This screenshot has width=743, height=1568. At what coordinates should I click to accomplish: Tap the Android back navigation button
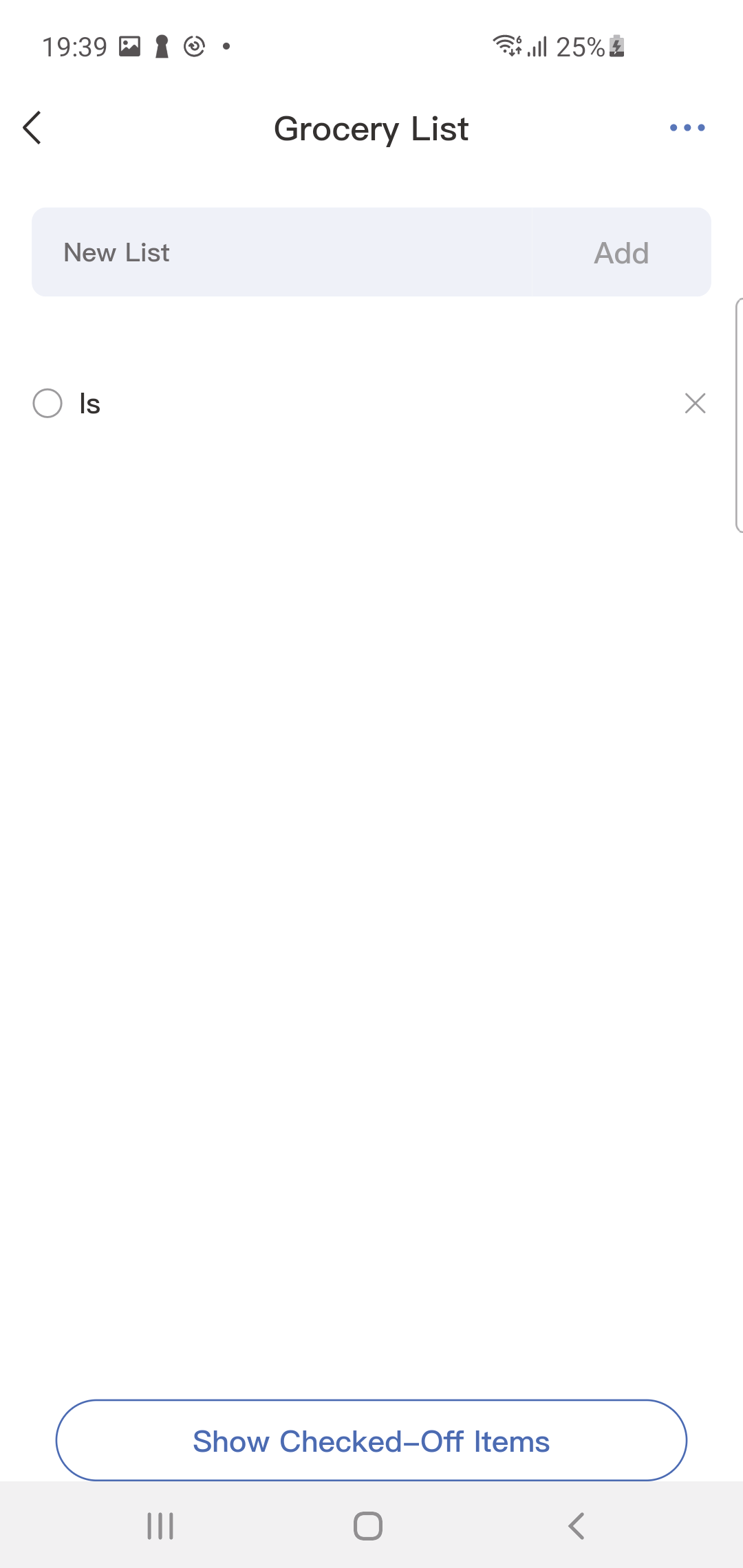576,1525
